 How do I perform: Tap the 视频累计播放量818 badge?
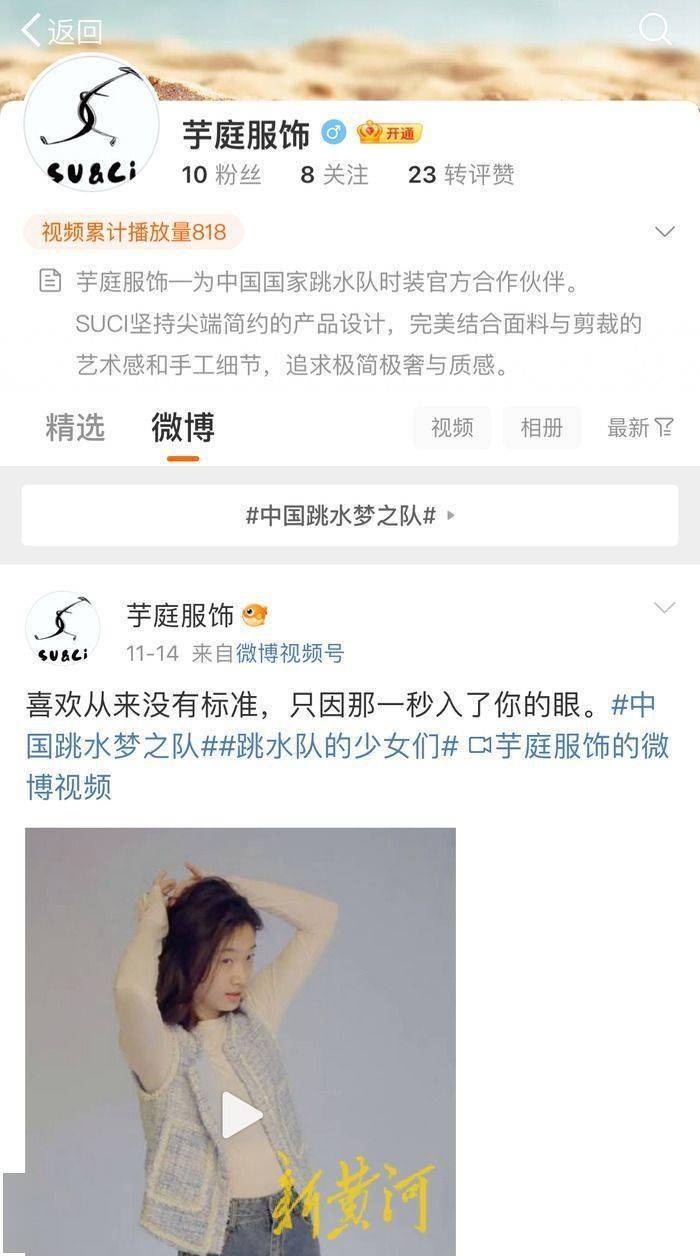click(x=134, y=232)
